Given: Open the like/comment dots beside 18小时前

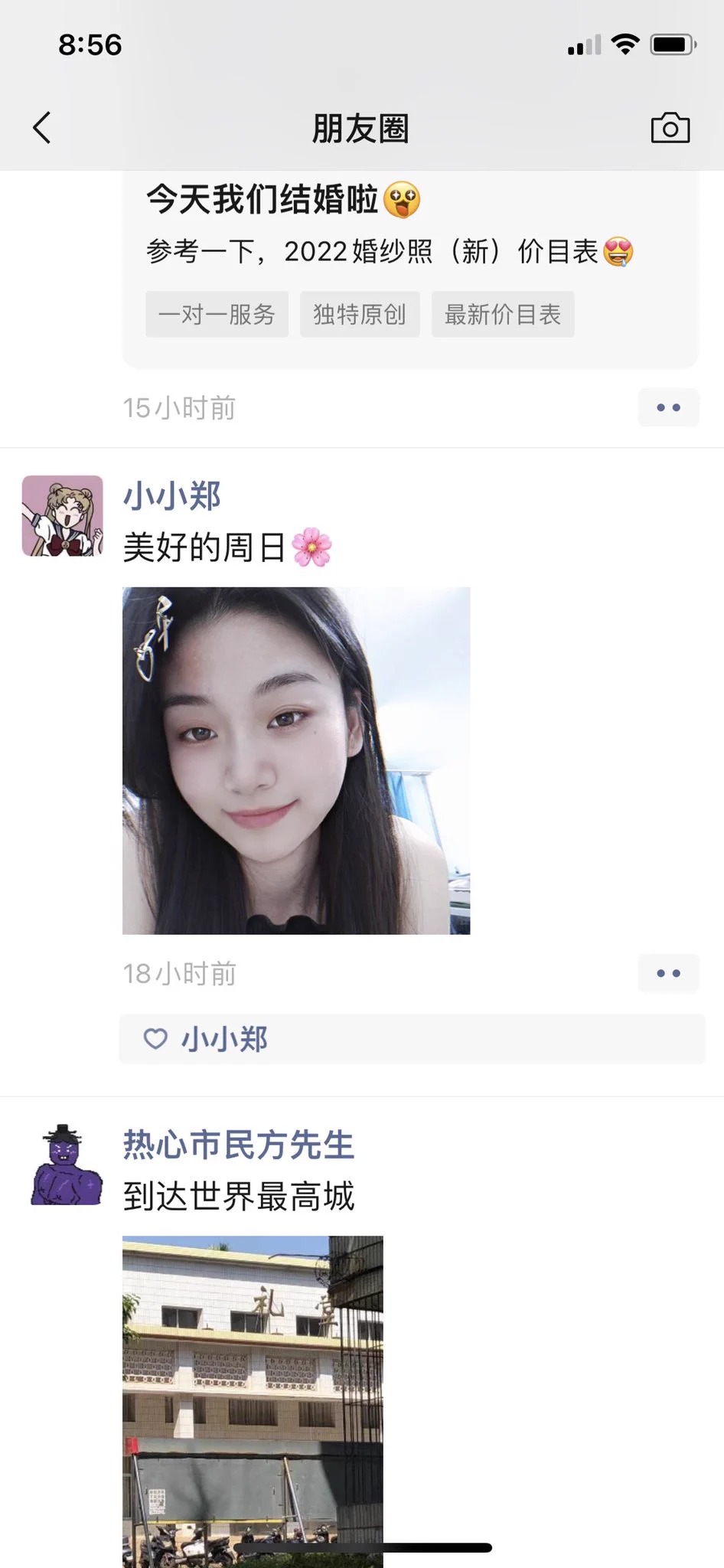Looking at the screenshot, I should [668, 973].
